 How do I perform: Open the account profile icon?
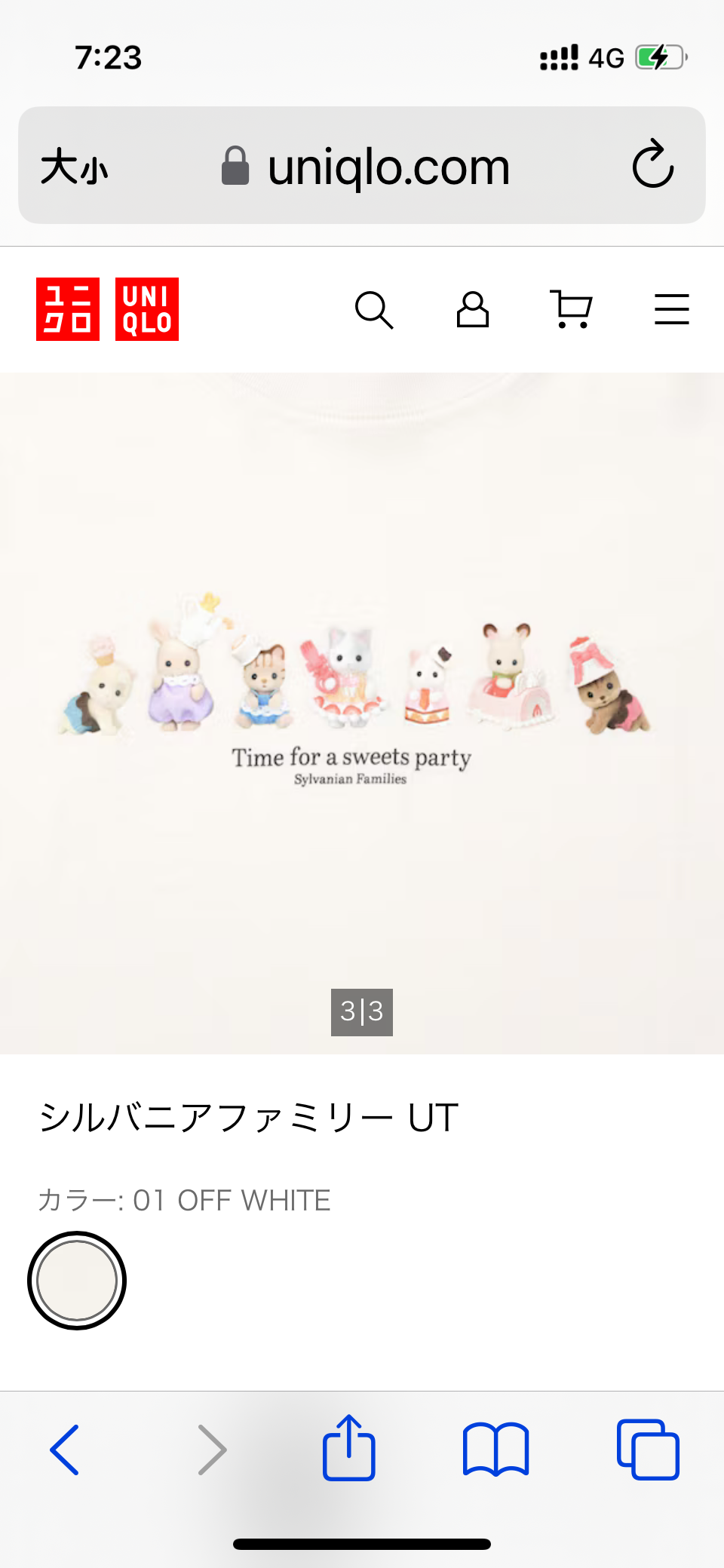pyautogui.click(x=473, y=310)
